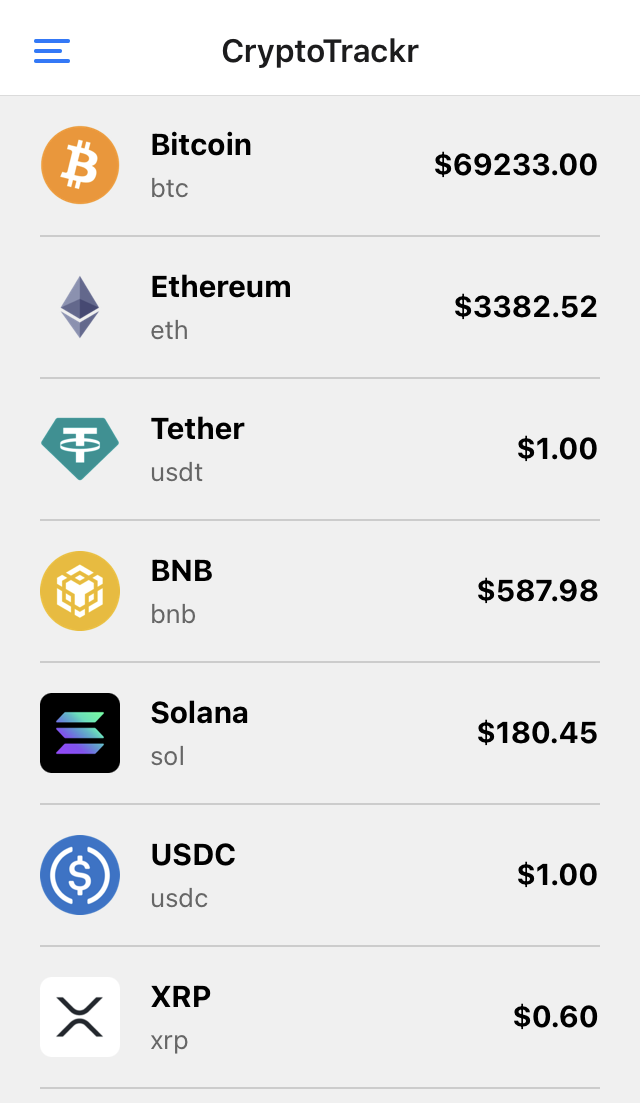Screen dimensions: 640x1103
Task: Tap the Solana row
Action: (x=319, y=734)
